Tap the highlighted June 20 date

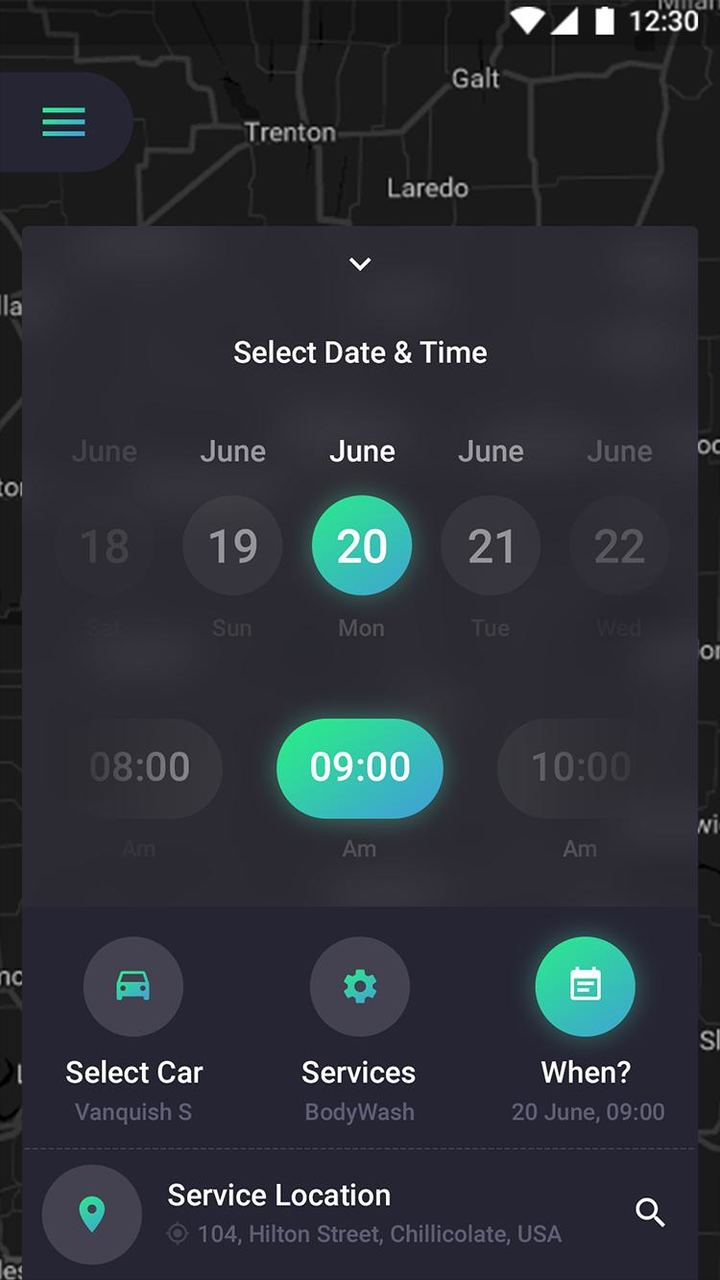[361, 546]
